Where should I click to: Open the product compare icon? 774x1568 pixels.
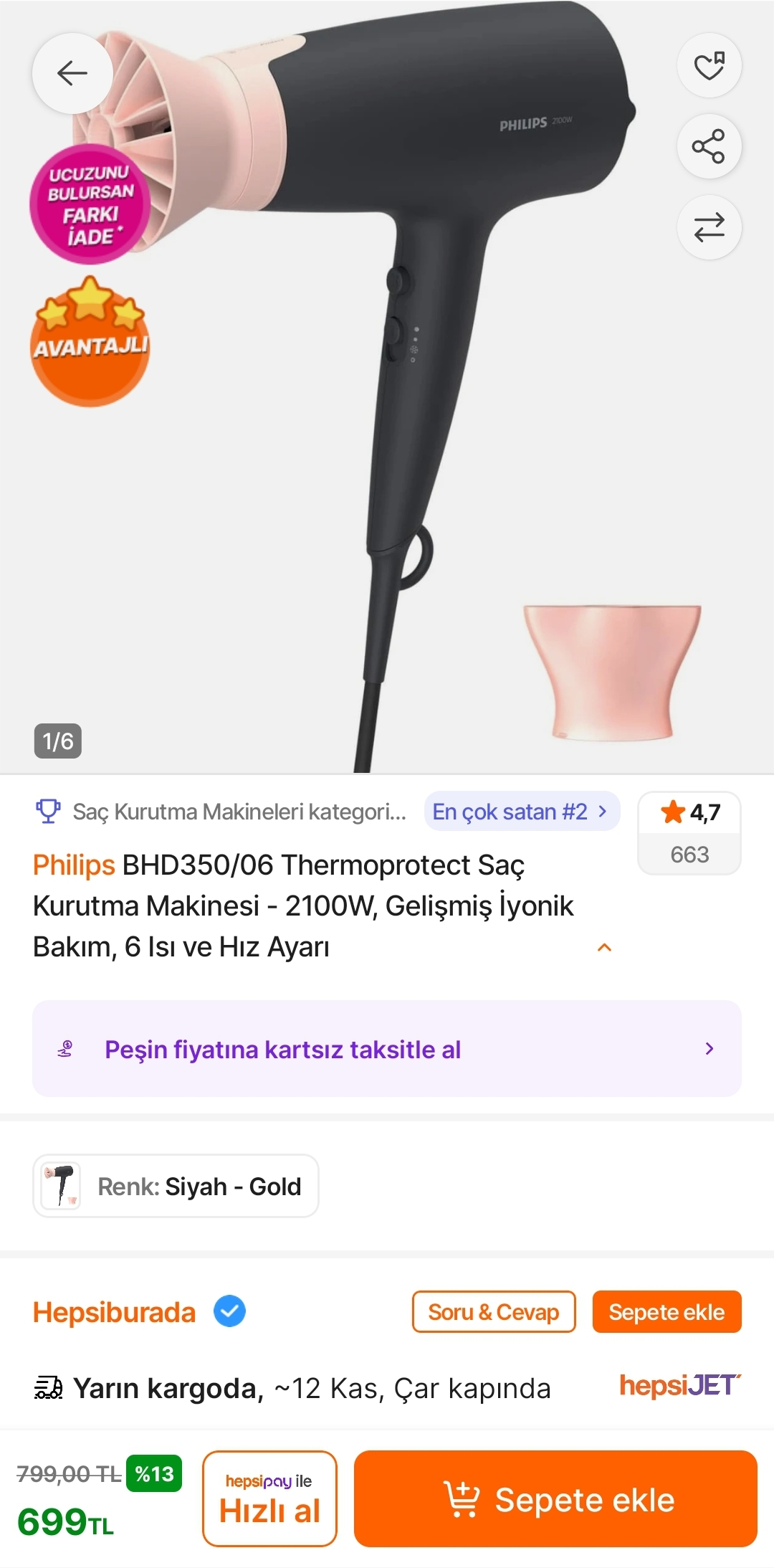[x=709, y=228]
